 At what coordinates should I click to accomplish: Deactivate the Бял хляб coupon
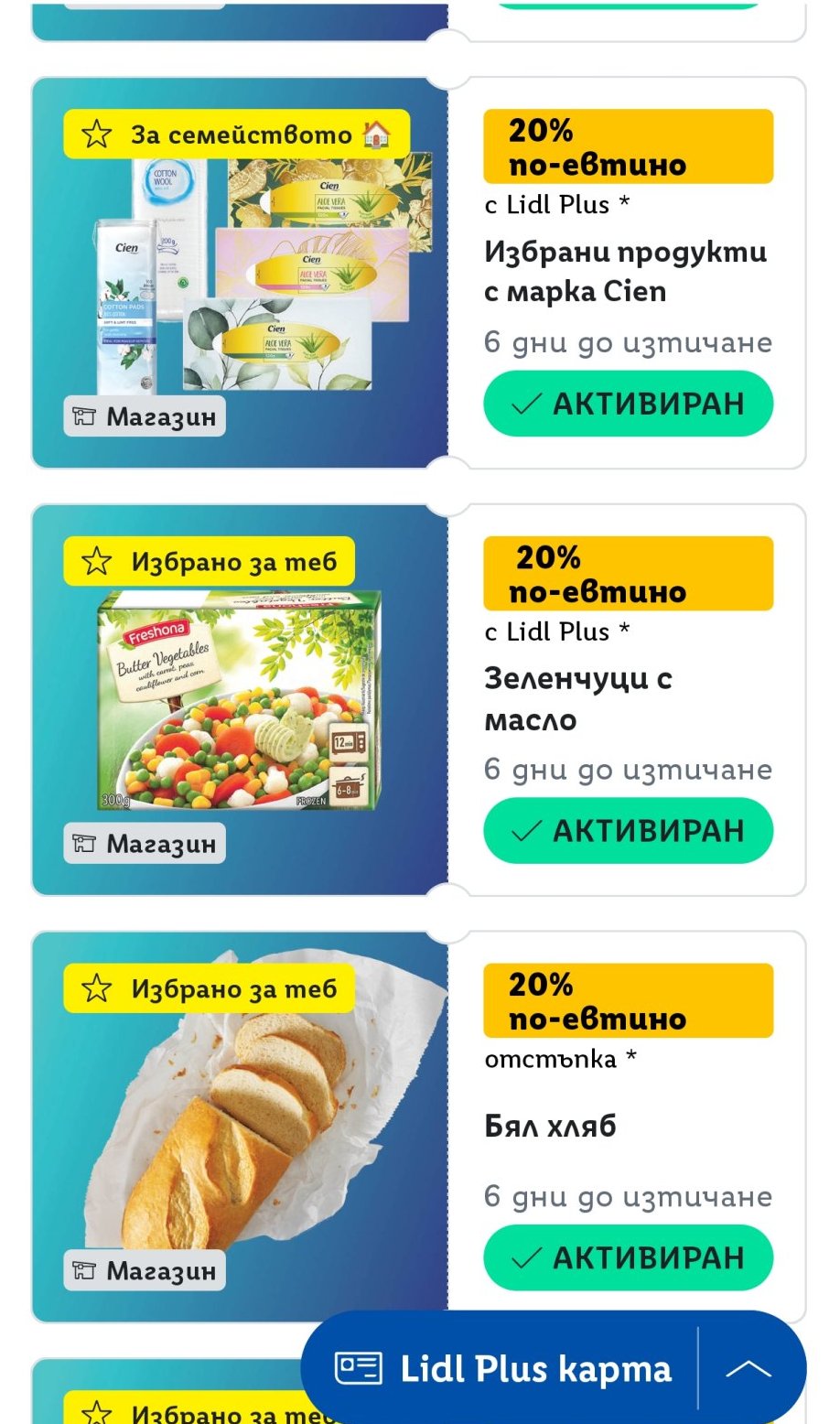(x=628, y=1257)
